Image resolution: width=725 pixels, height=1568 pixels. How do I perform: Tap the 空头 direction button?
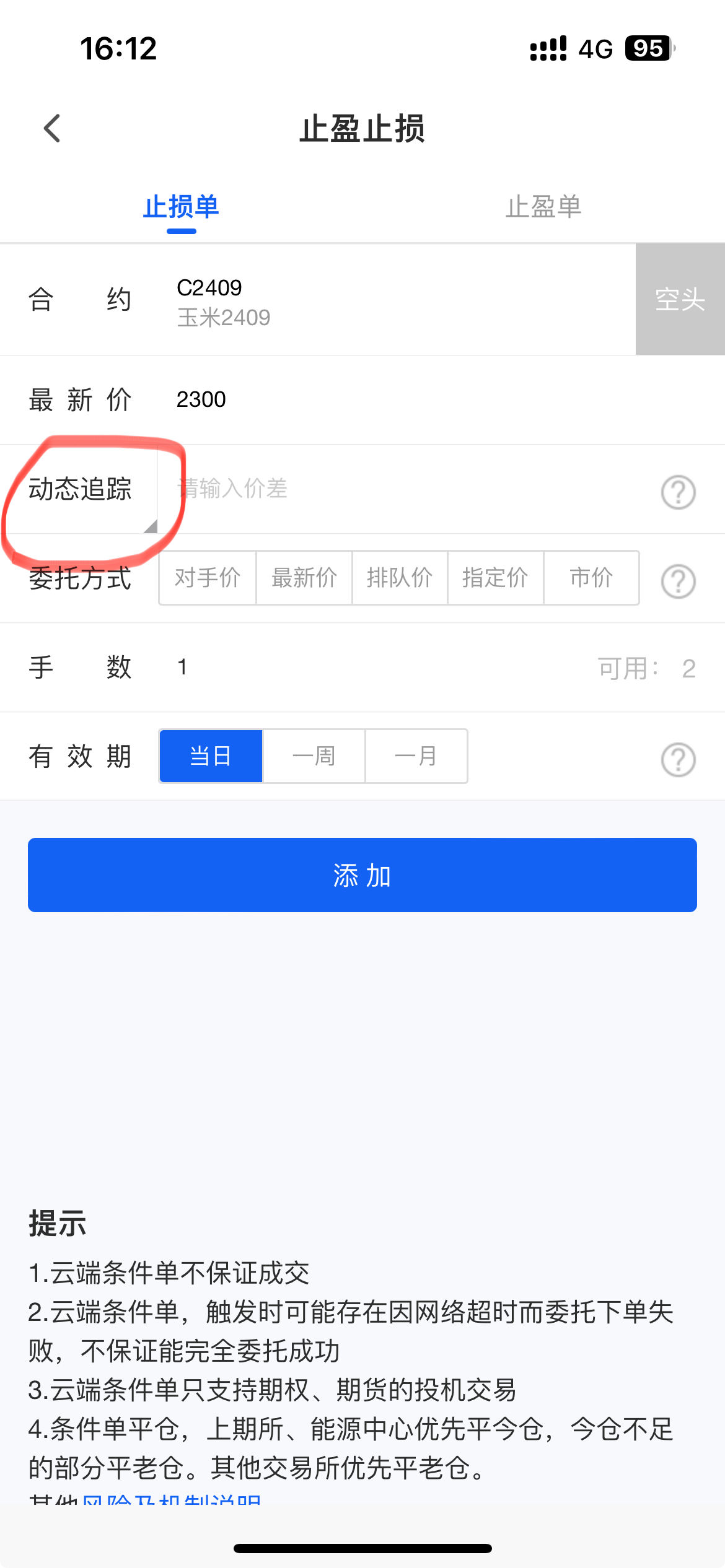point(680,299)
